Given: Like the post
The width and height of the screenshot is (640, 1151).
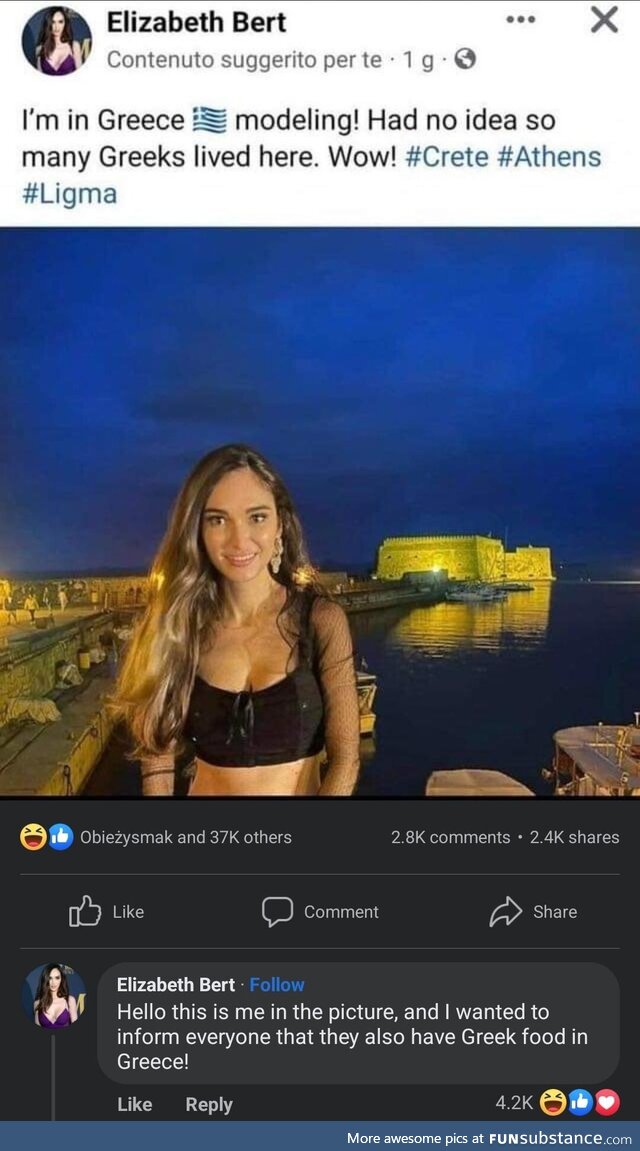Looking at the screenshot, I should (106, 911).
